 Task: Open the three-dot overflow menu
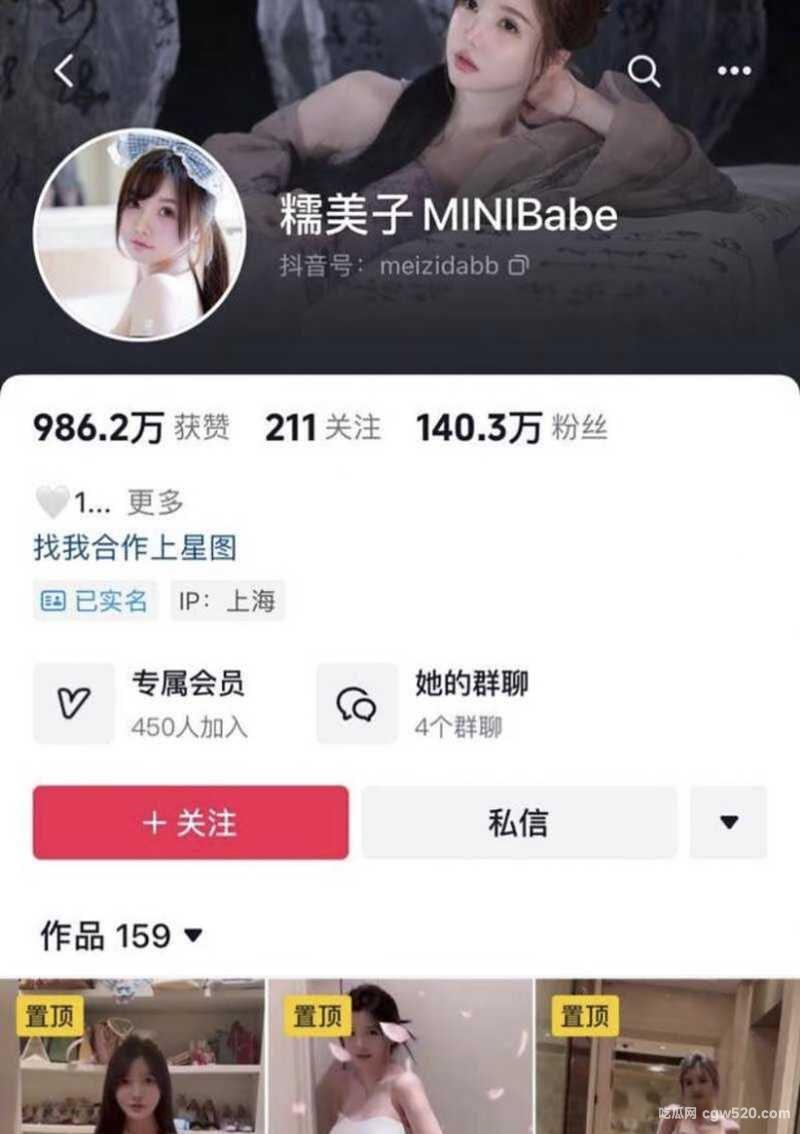pos(734,71)
